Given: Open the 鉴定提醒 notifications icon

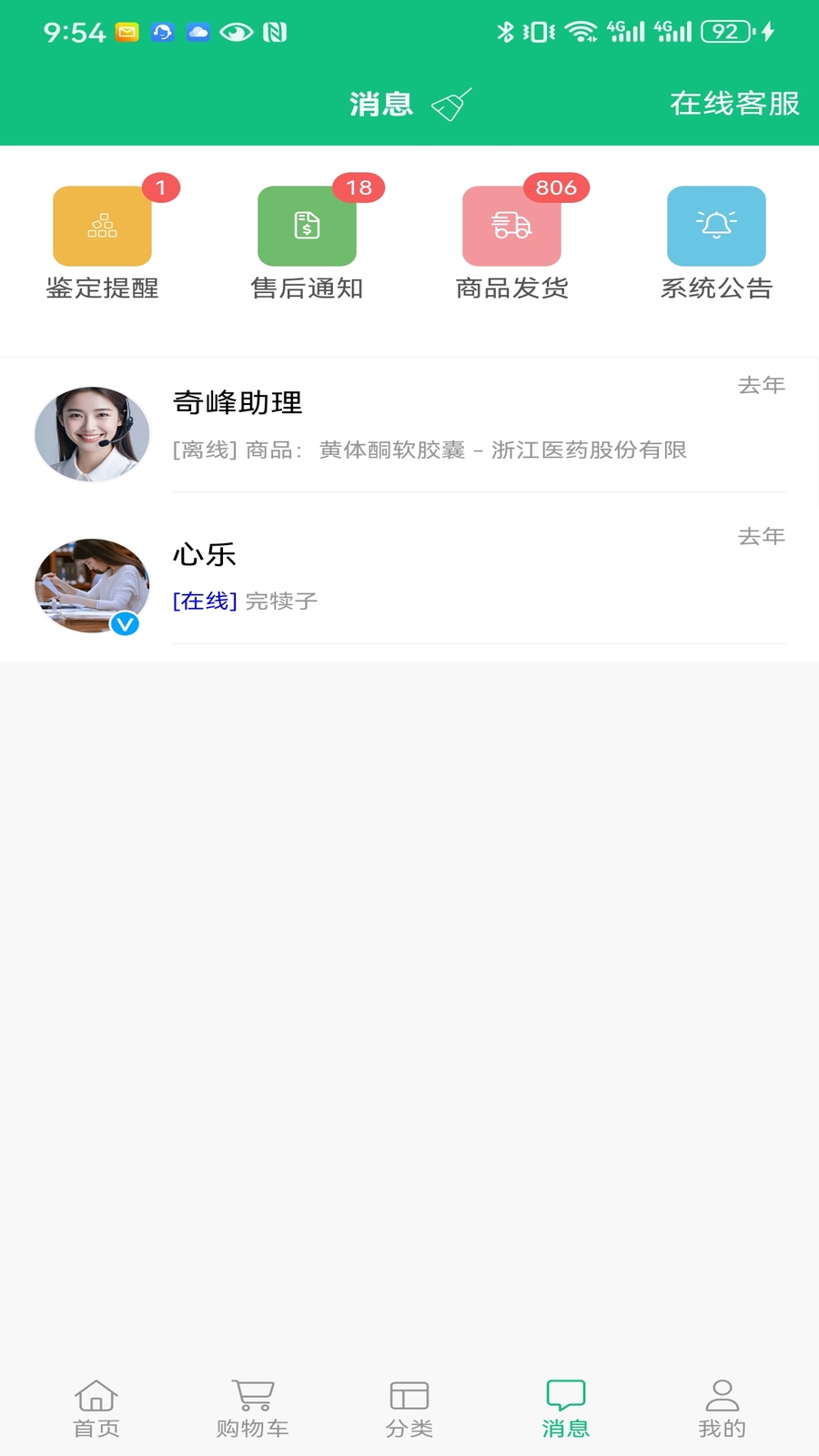Looking at the screenshot, I should point(103,226).
